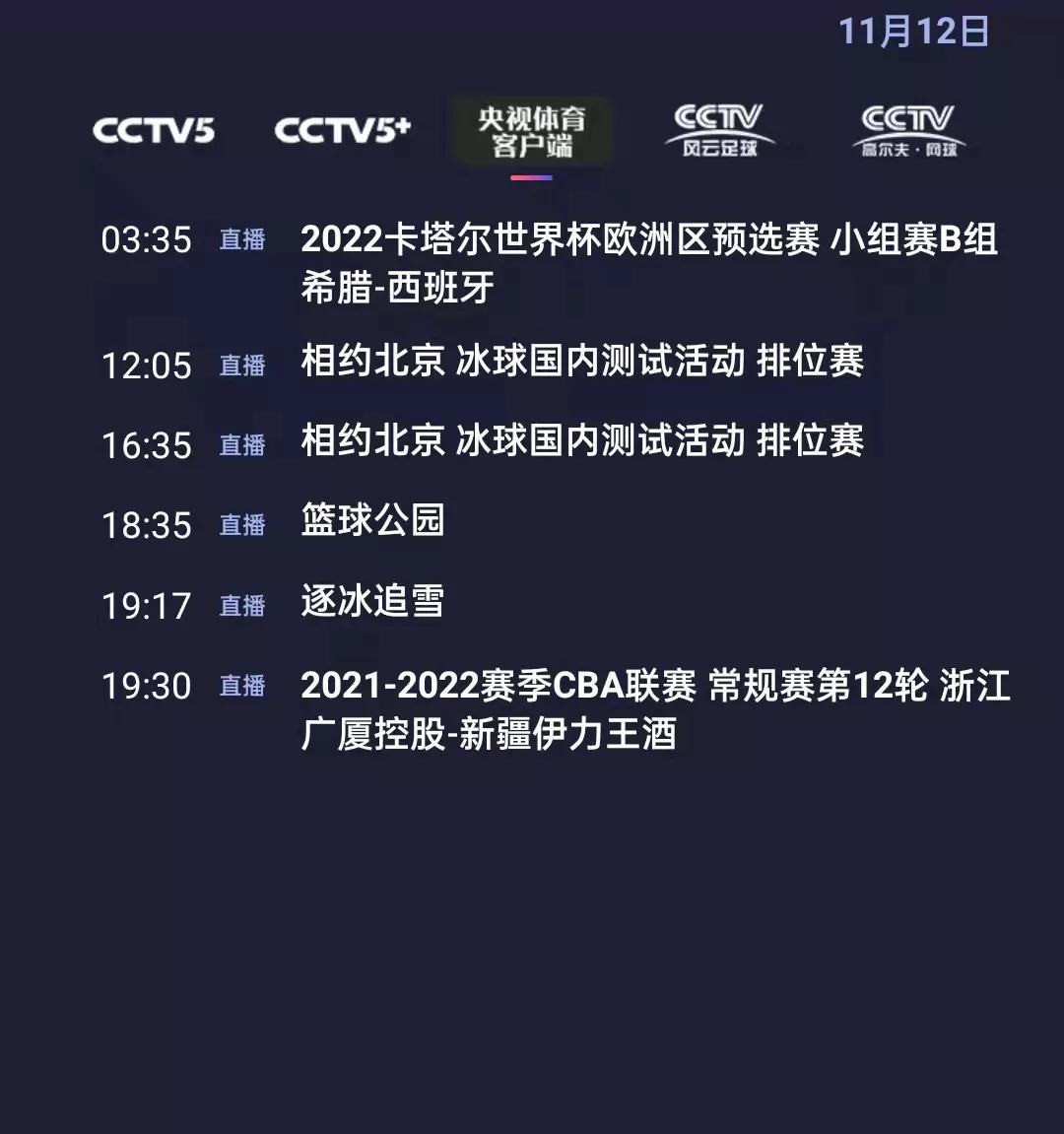Click the 16:35 相约北京 冰球 program title
The height and width of the screenshot is (1134, 1064).
(581, 443)
